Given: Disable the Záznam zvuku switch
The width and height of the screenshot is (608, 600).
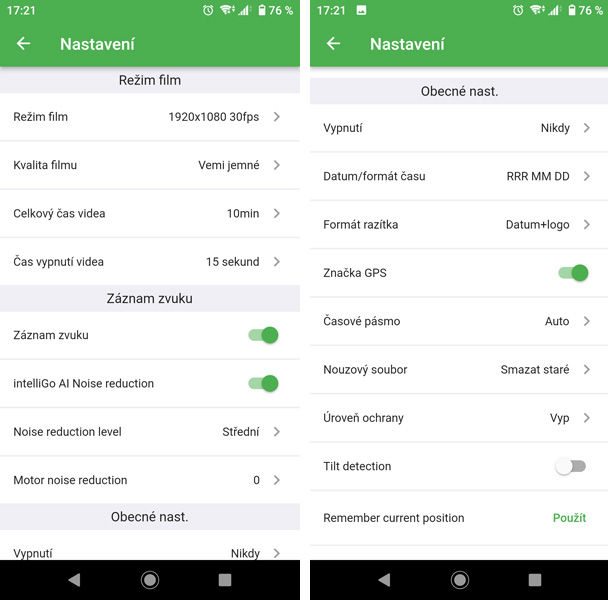Looking at the screenshot, I should pyautogui.click(x=263, y=335).
